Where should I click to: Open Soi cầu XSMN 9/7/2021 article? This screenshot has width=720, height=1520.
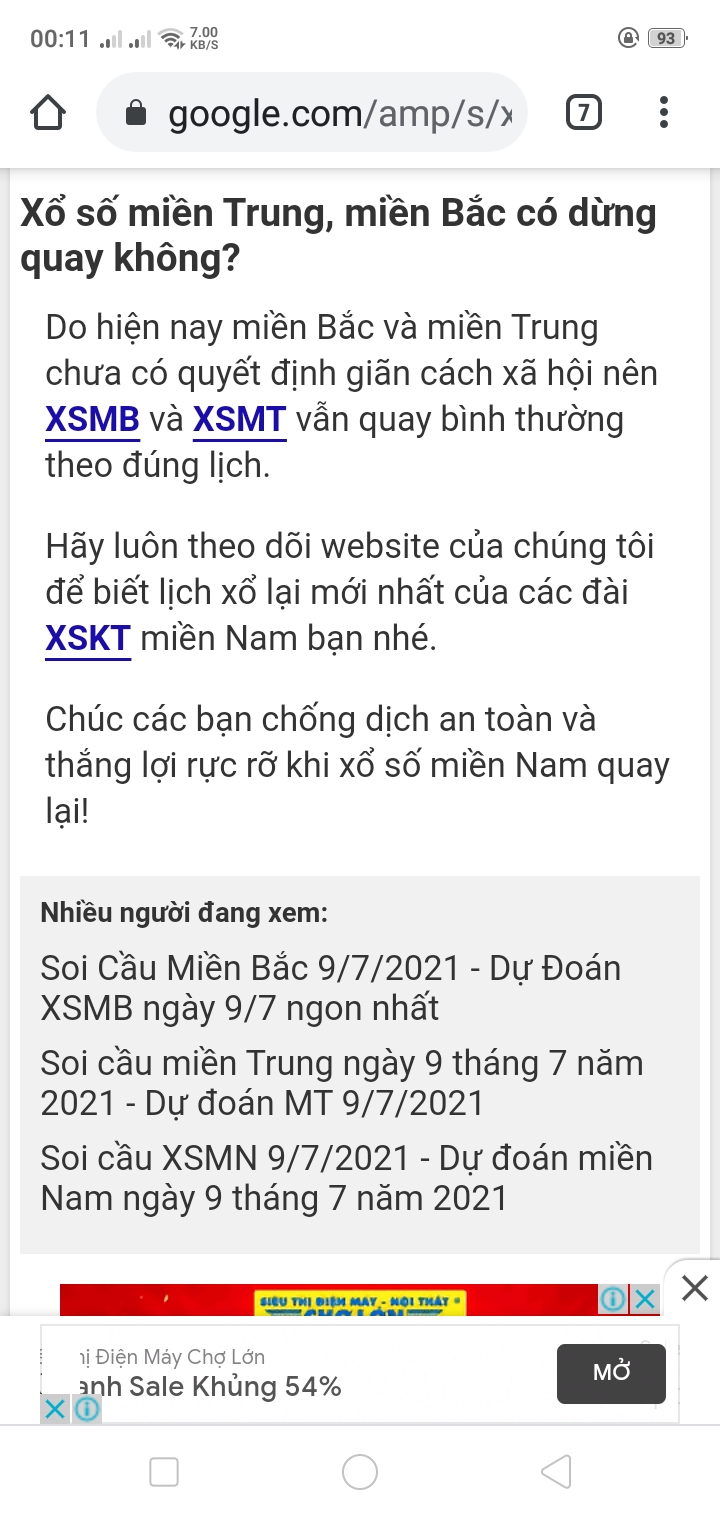[347, 1178]
